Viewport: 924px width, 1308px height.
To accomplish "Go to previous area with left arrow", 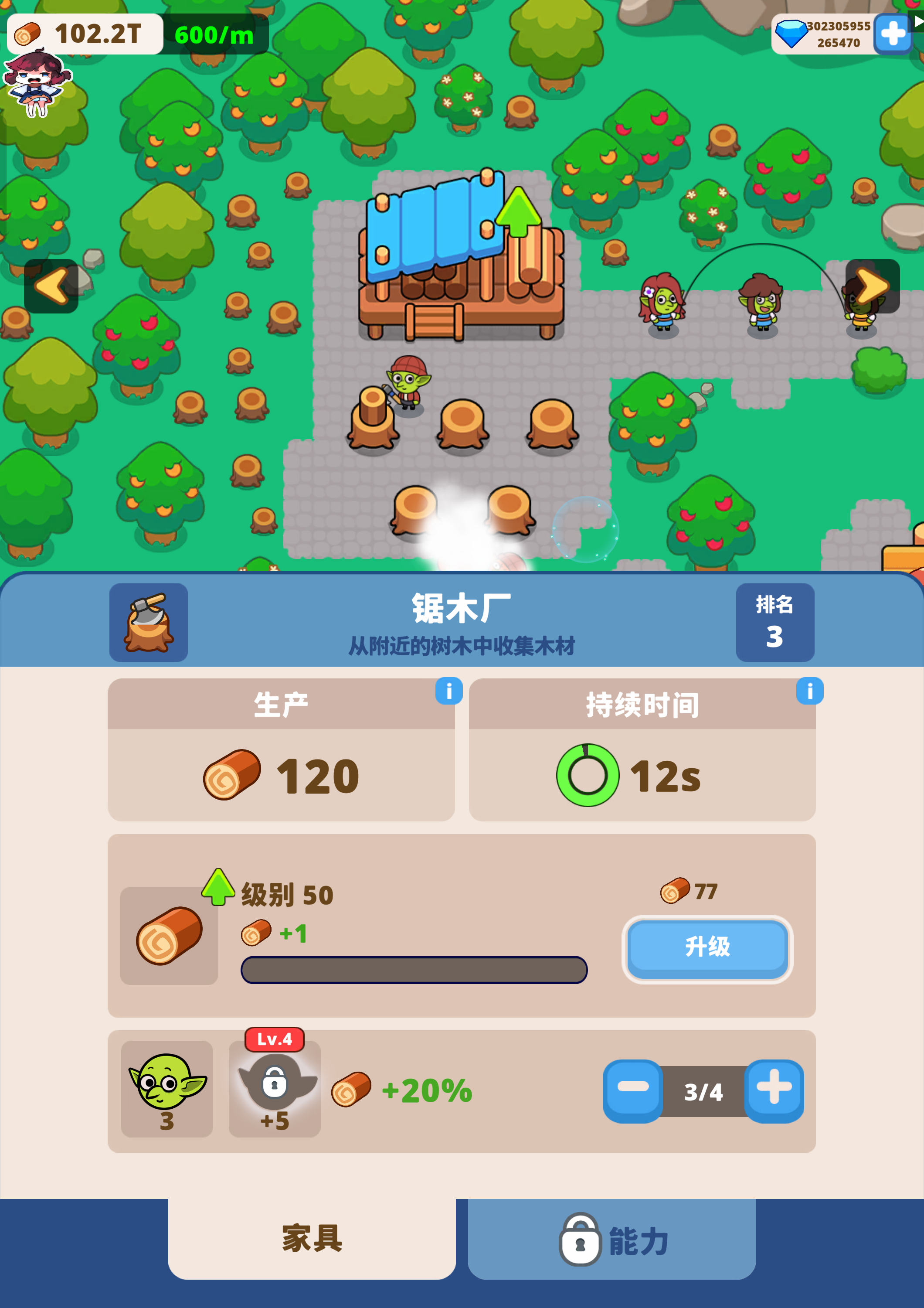I will pyautogui.click(x=51, y=286).
